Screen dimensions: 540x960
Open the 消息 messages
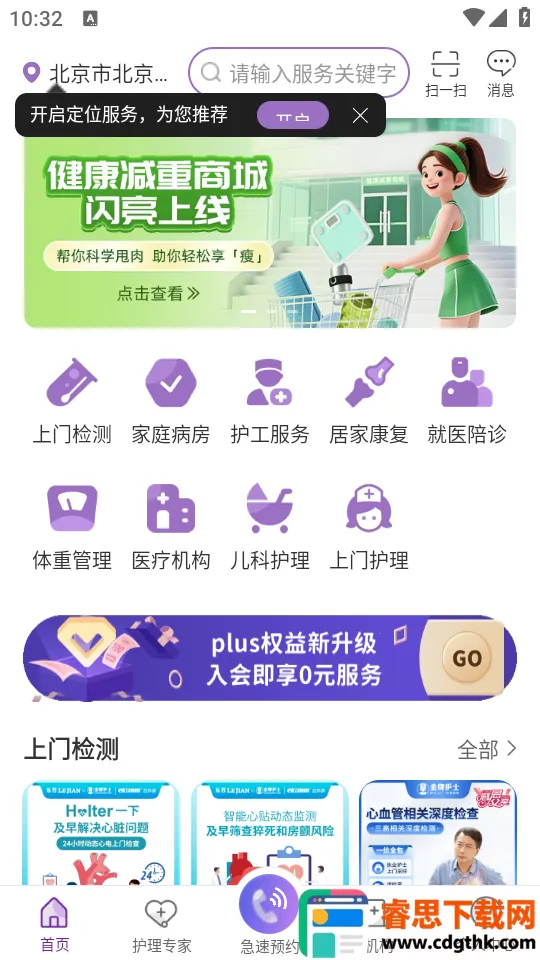pyautogui.click(x=501, y=73)
